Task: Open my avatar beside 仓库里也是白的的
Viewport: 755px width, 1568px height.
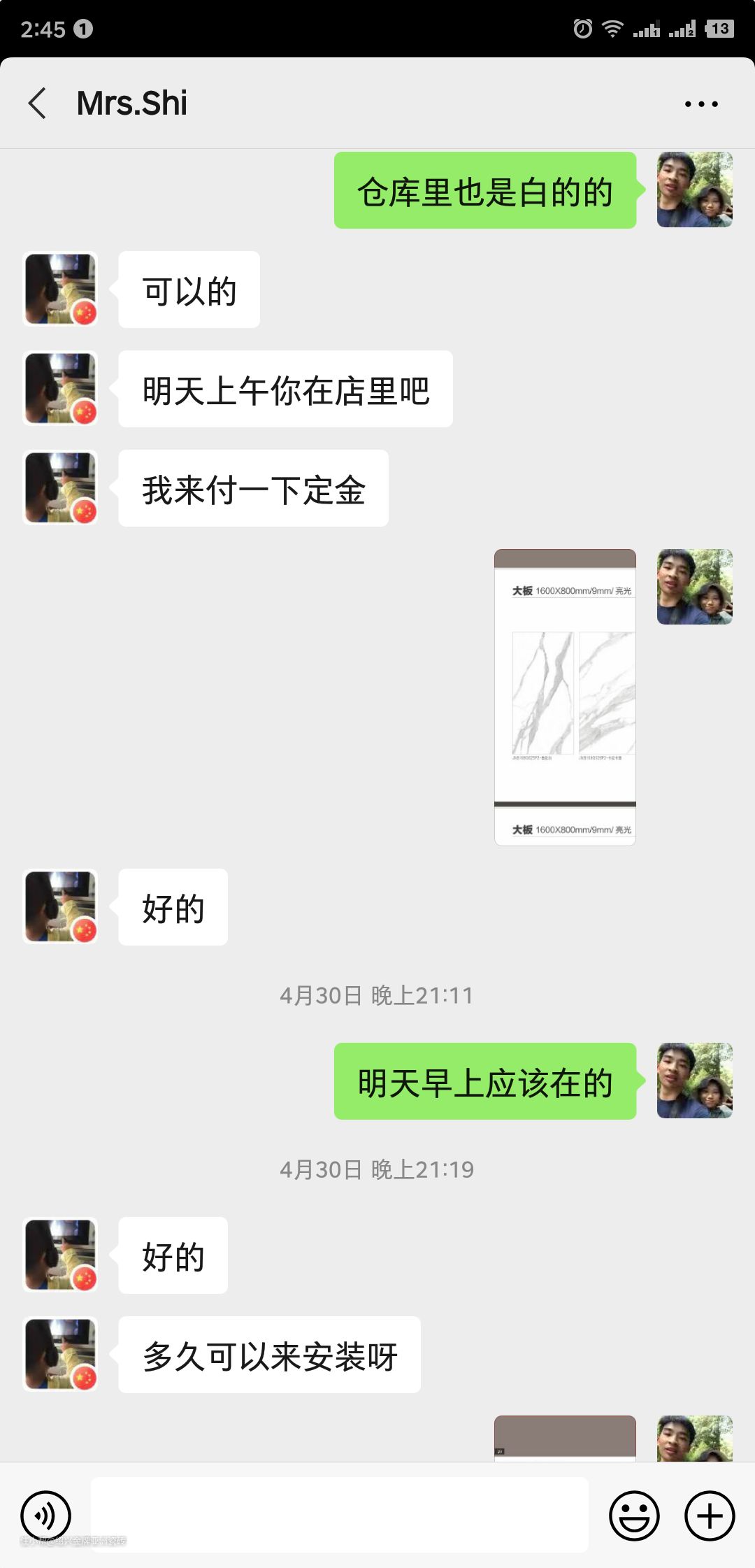Action: click(x=694, y=190)
